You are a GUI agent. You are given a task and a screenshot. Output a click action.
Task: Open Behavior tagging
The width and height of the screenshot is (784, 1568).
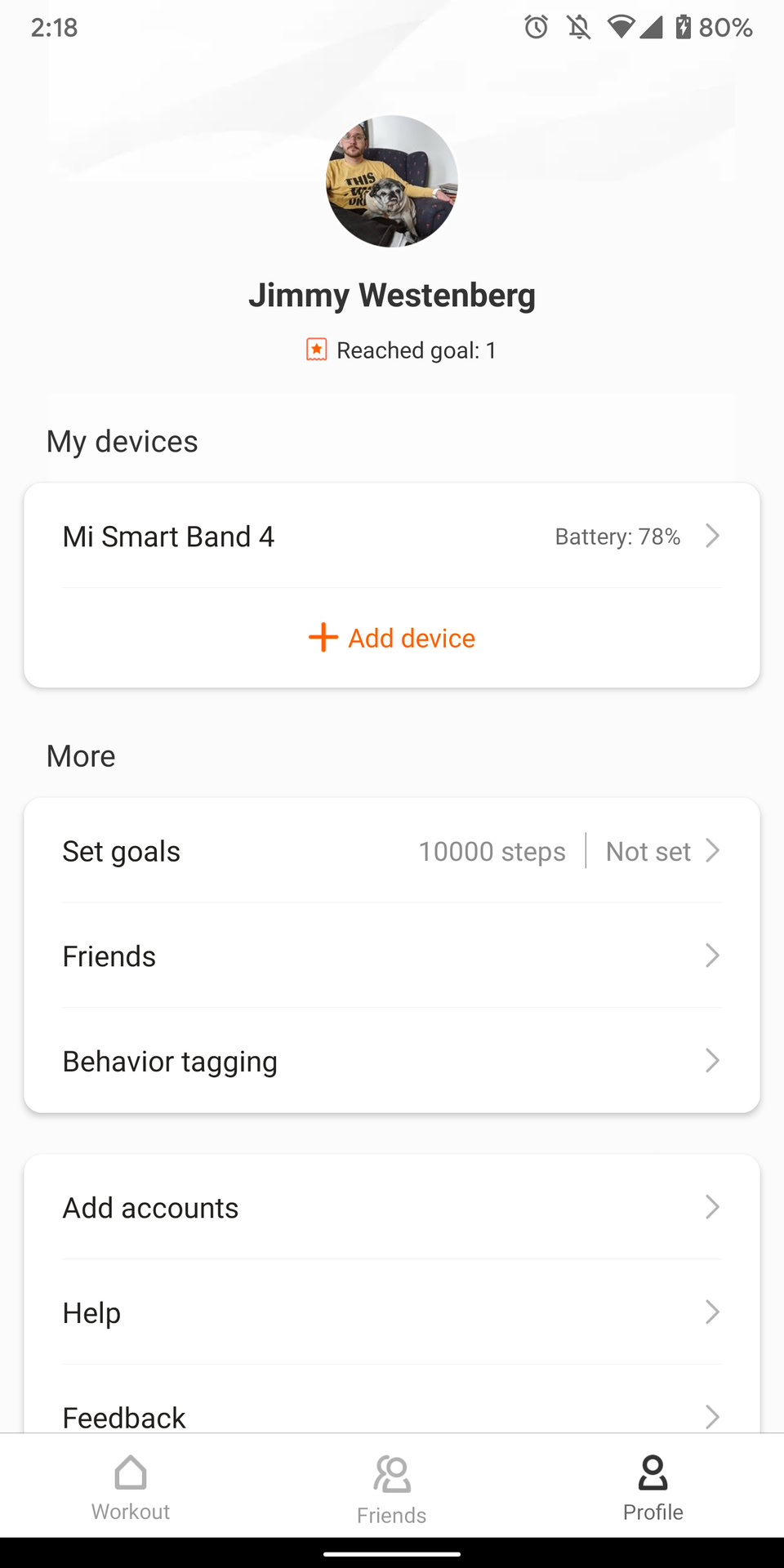pos(392,1062)
